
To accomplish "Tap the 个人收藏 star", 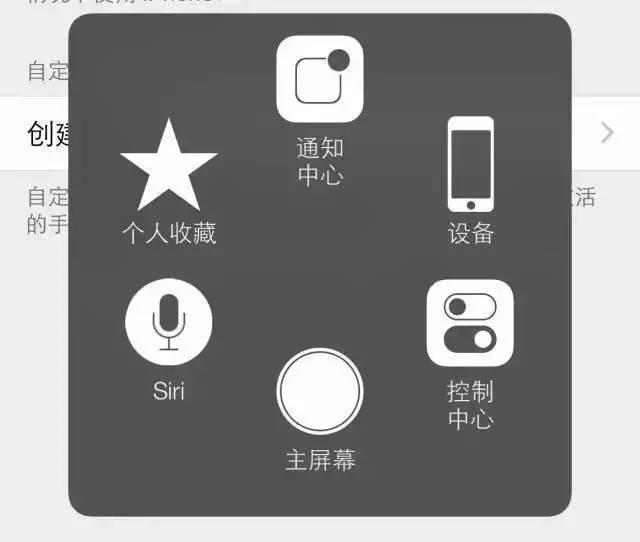I will pyautogui.click(x=169, y=167).
